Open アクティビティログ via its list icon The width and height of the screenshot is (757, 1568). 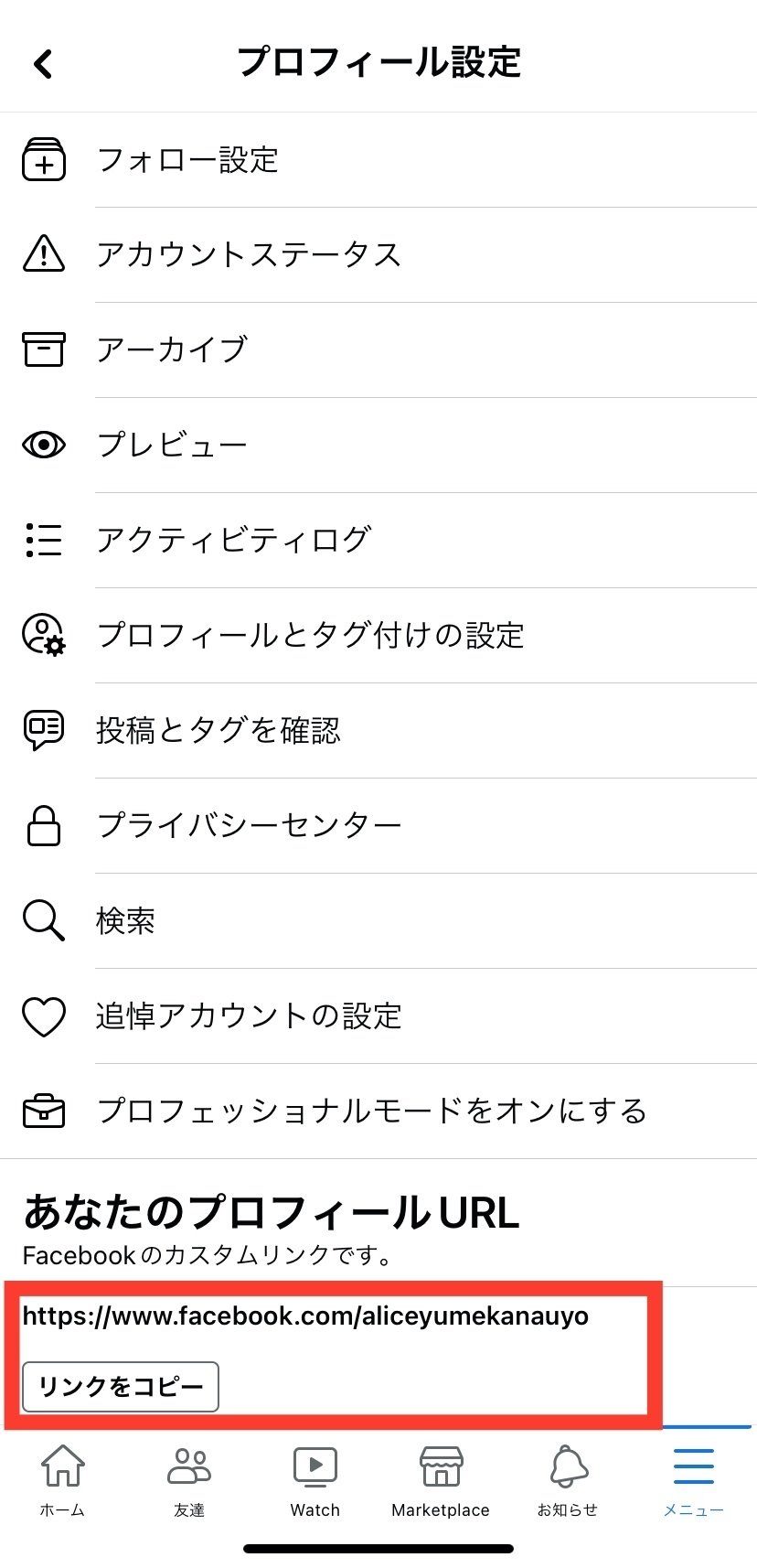43,540
